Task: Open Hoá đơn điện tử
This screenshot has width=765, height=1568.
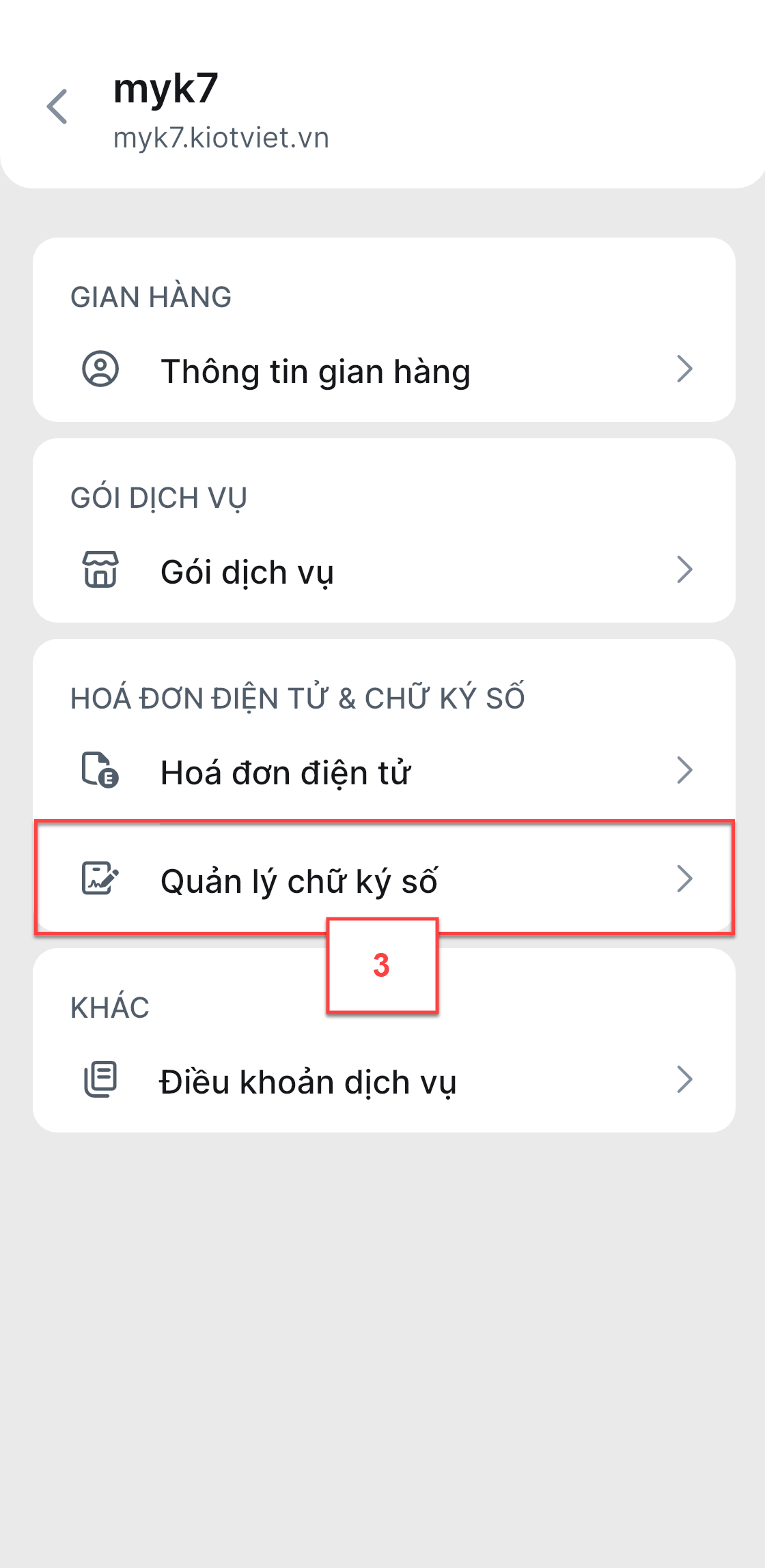Action: pyautogui.click(x=384, y=771)
